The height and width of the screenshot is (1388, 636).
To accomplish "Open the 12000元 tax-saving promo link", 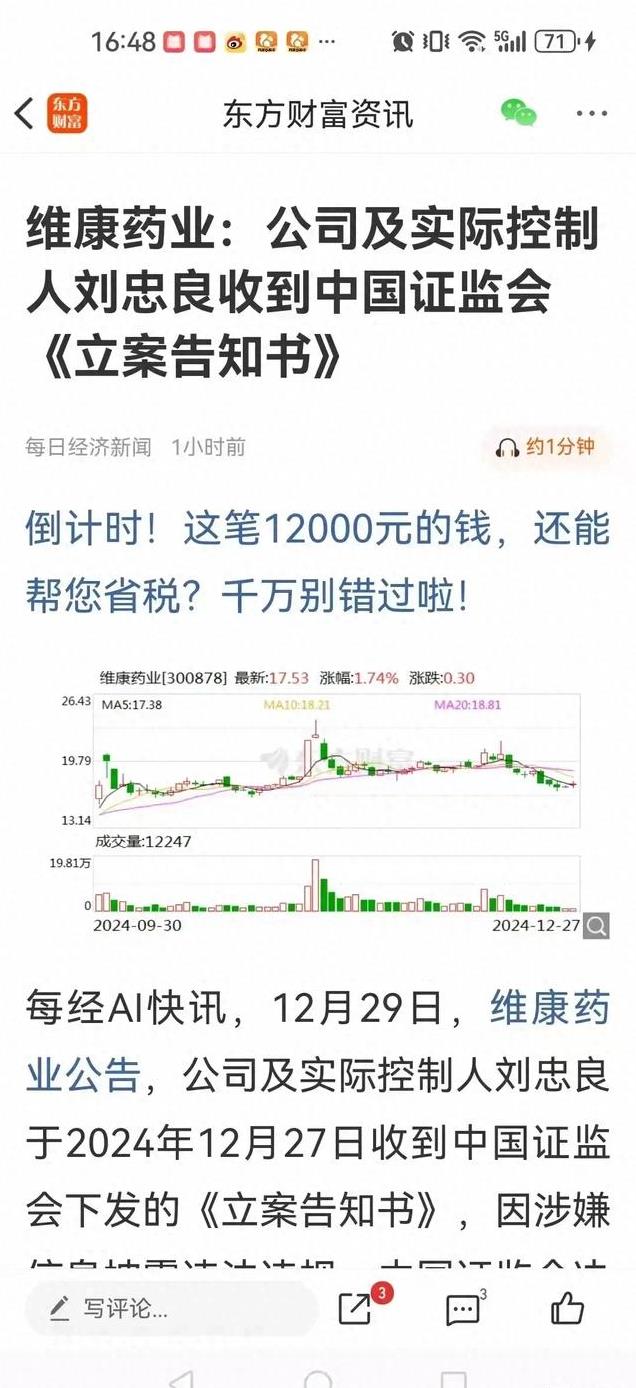I will tap(318, 563).
